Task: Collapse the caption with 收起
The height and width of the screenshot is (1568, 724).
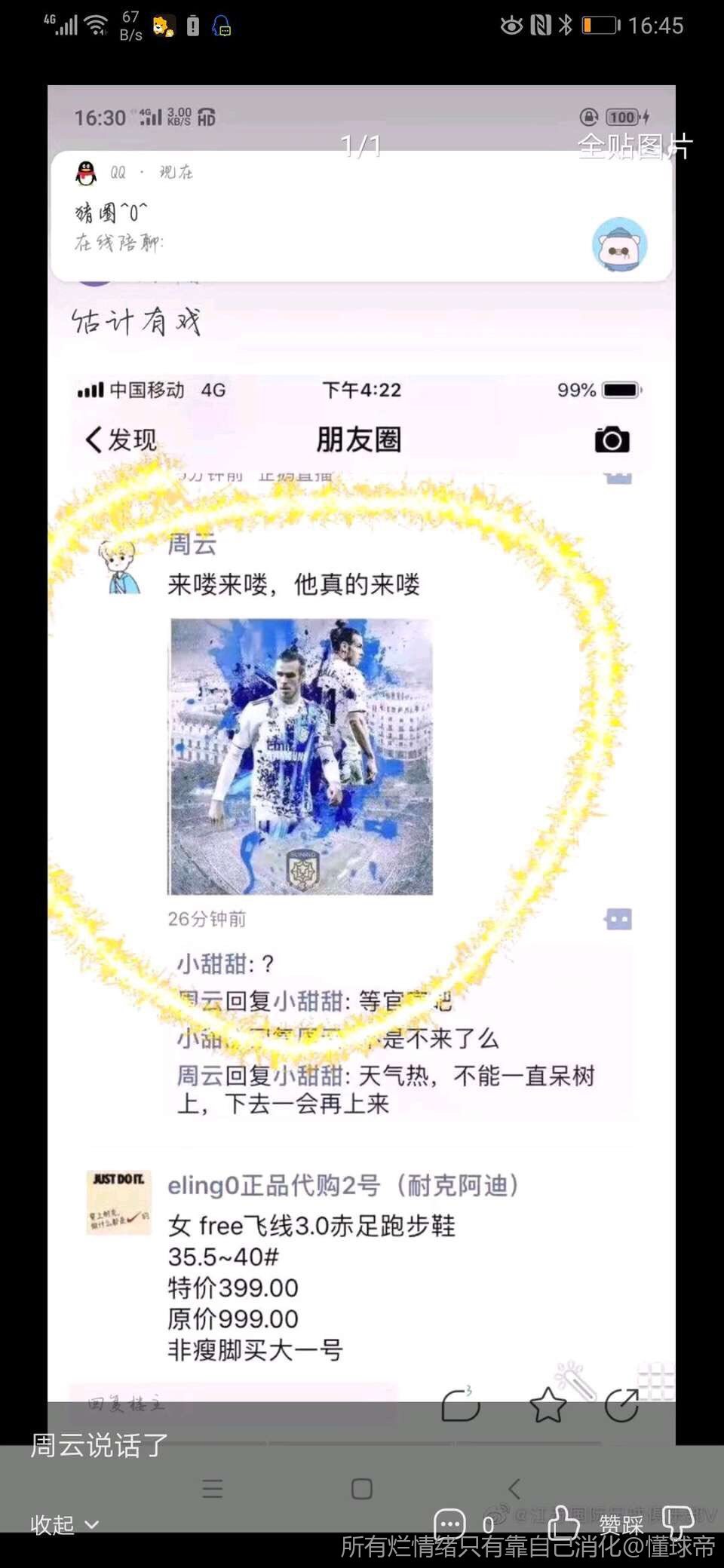Action: [64, 1524]
